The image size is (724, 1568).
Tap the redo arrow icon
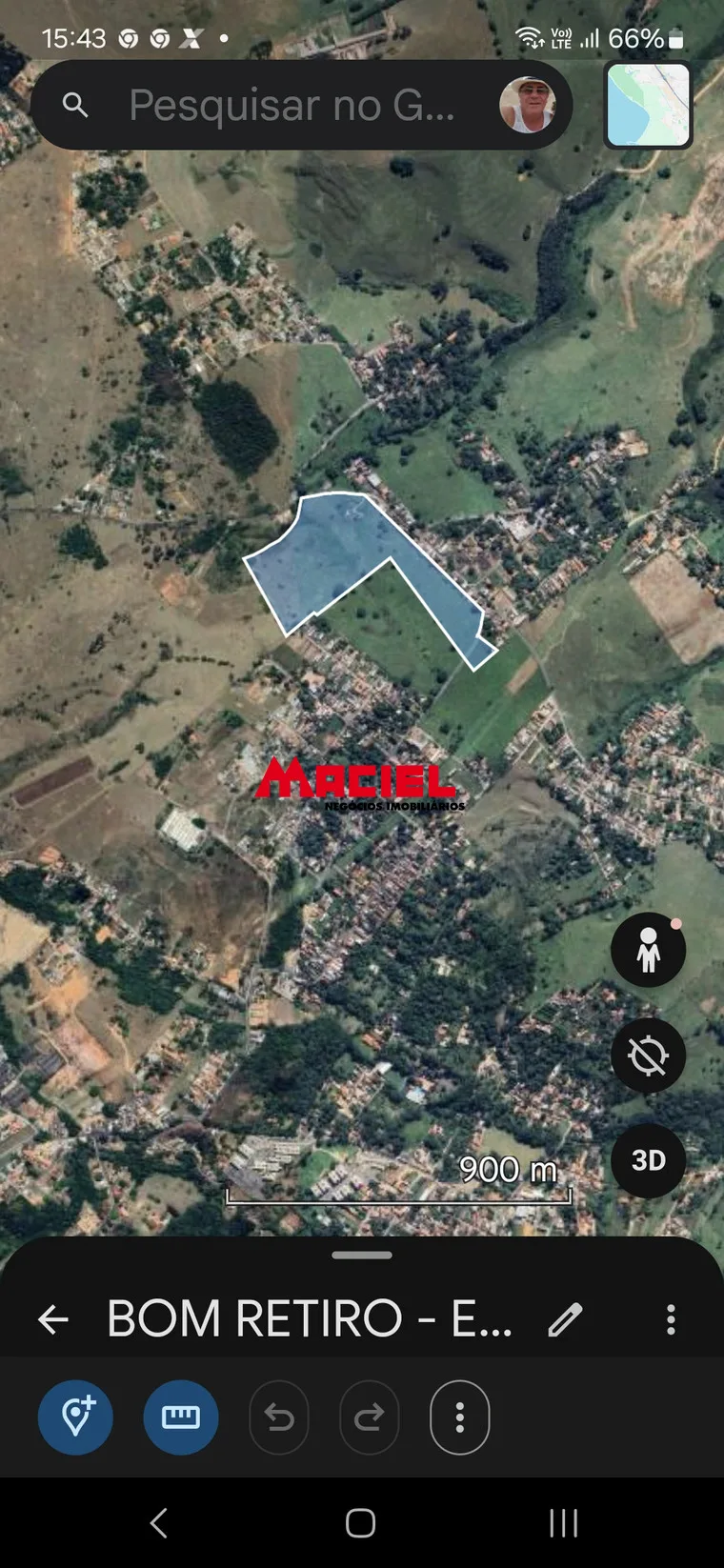click(x=370, y=1417)
